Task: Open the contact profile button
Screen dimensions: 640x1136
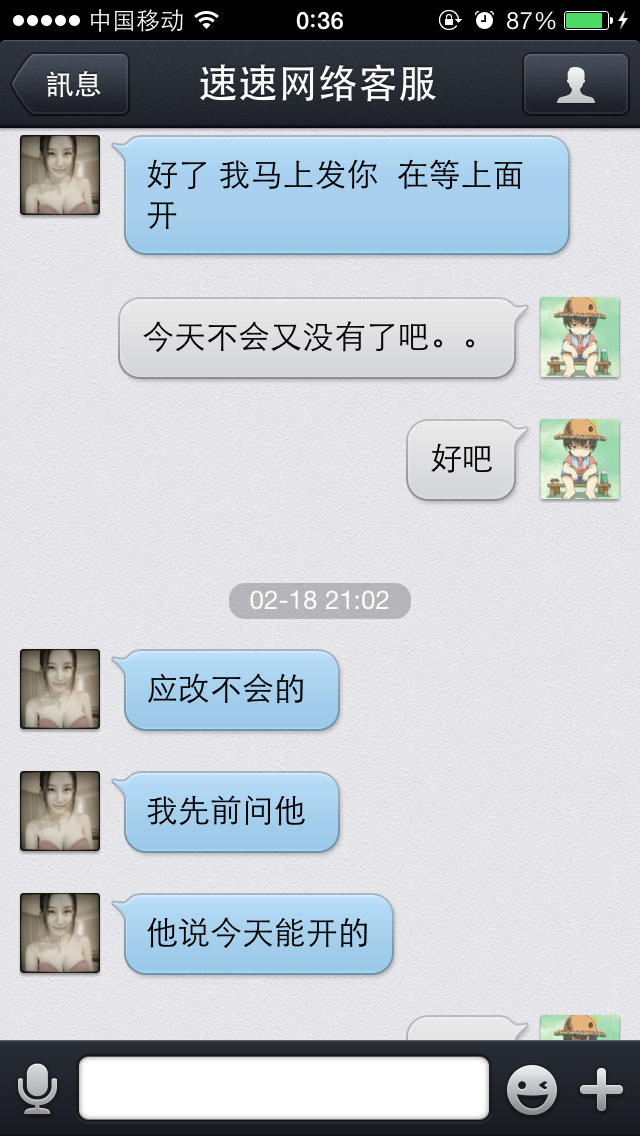Action: 575,84
